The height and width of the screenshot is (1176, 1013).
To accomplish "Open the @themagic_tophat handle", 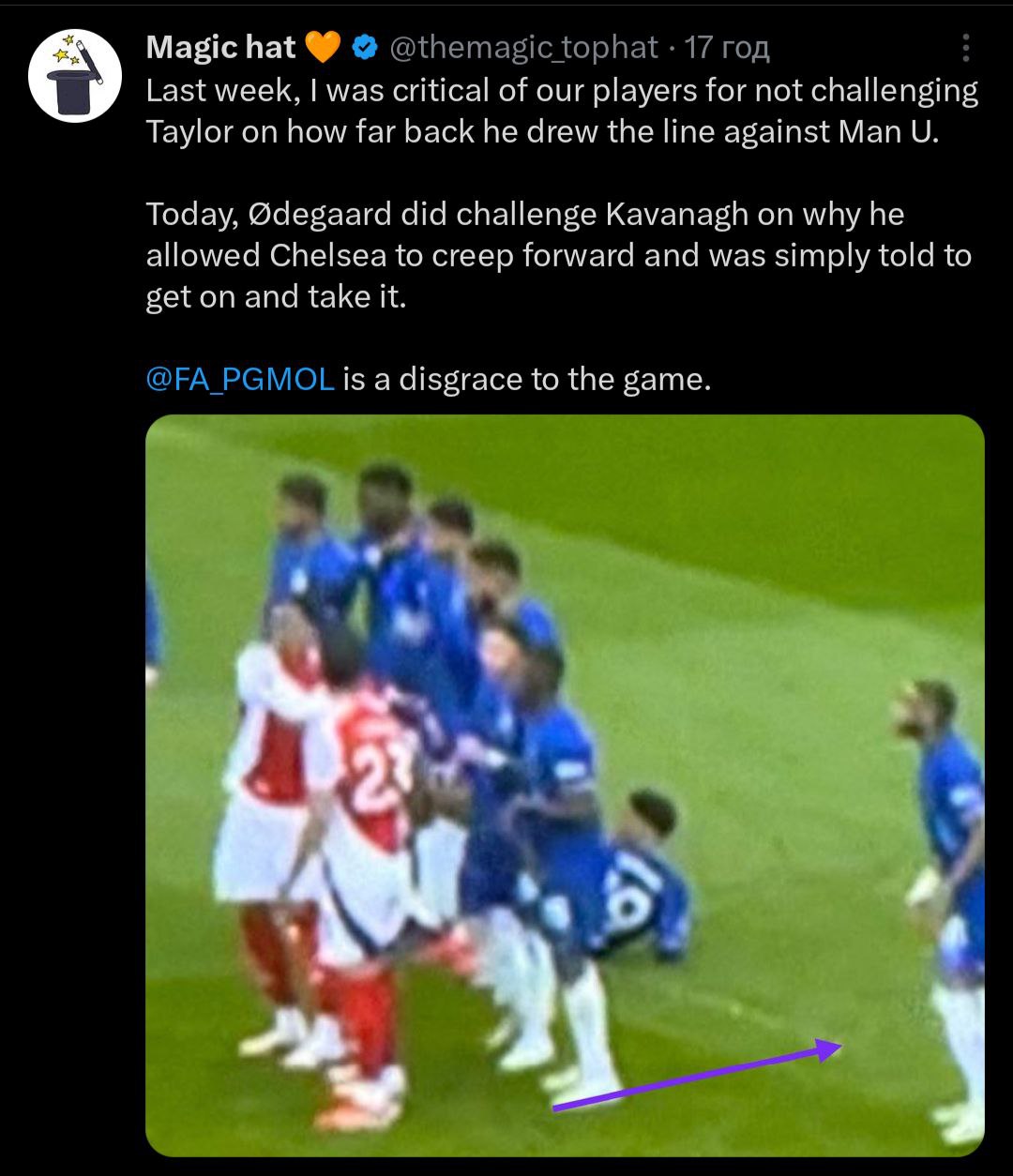I will coord(523,48).
